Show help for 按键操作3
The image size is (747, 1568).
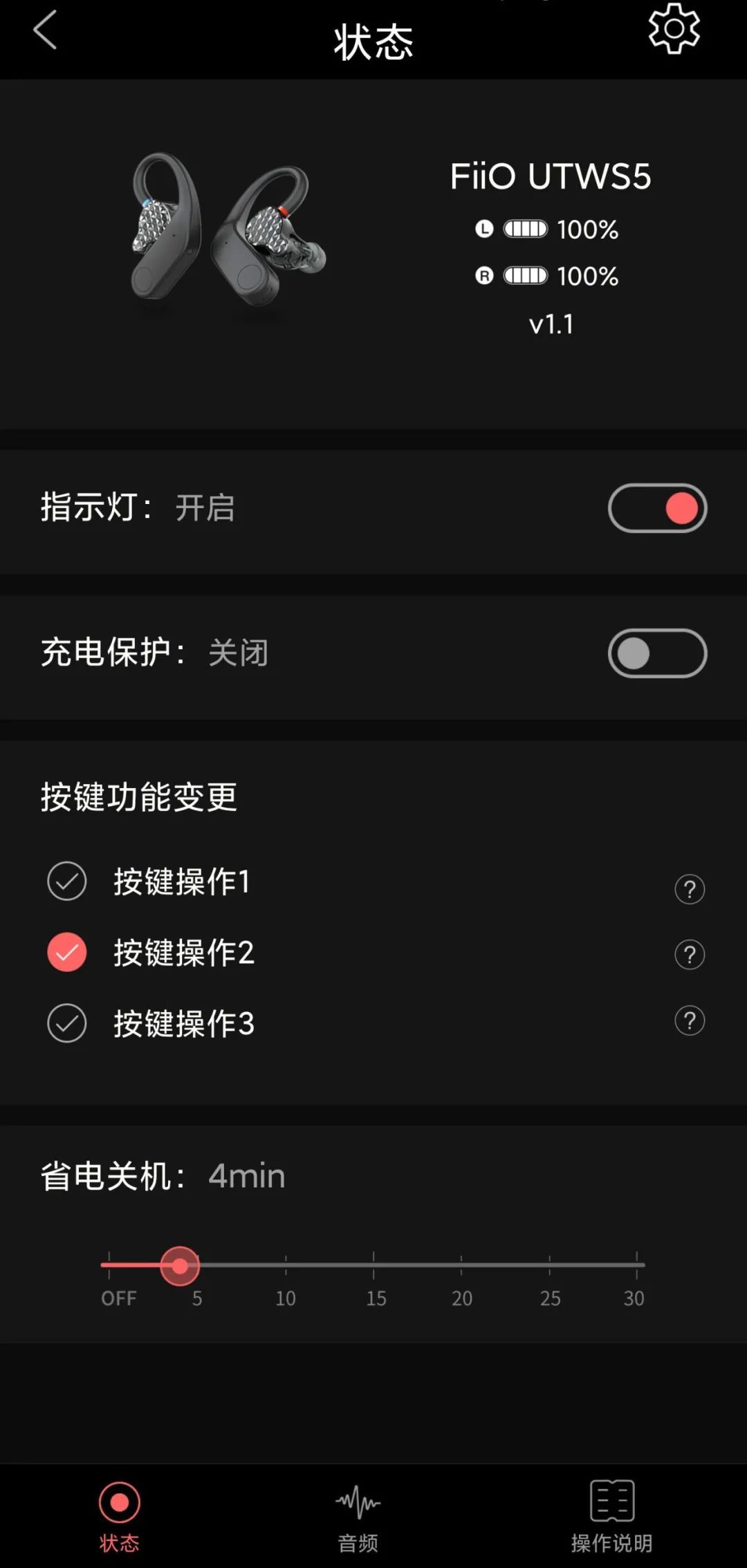[x=689, y=1020]
